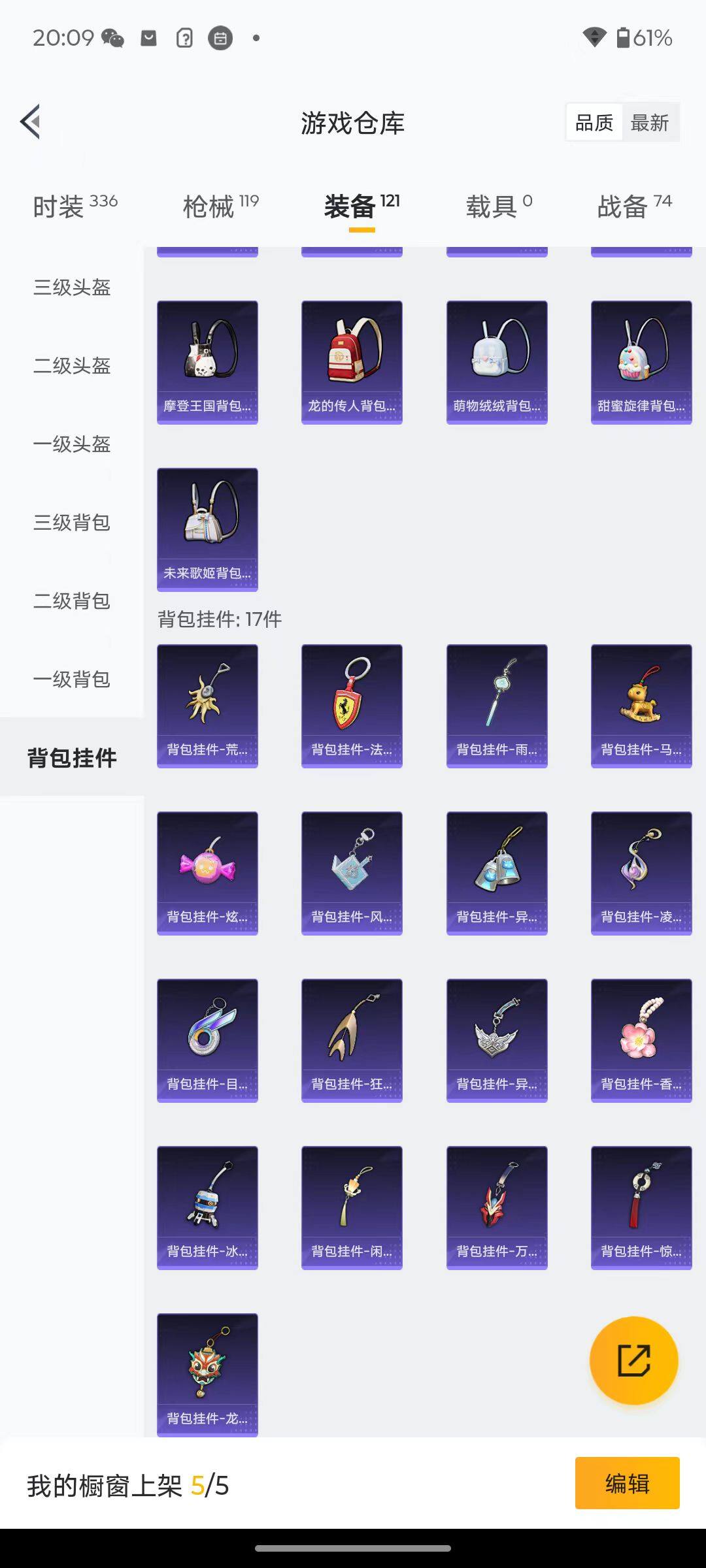Screen dimensions: 706x1568
Task: Select 三级背包 category
Action: point(72,523)
